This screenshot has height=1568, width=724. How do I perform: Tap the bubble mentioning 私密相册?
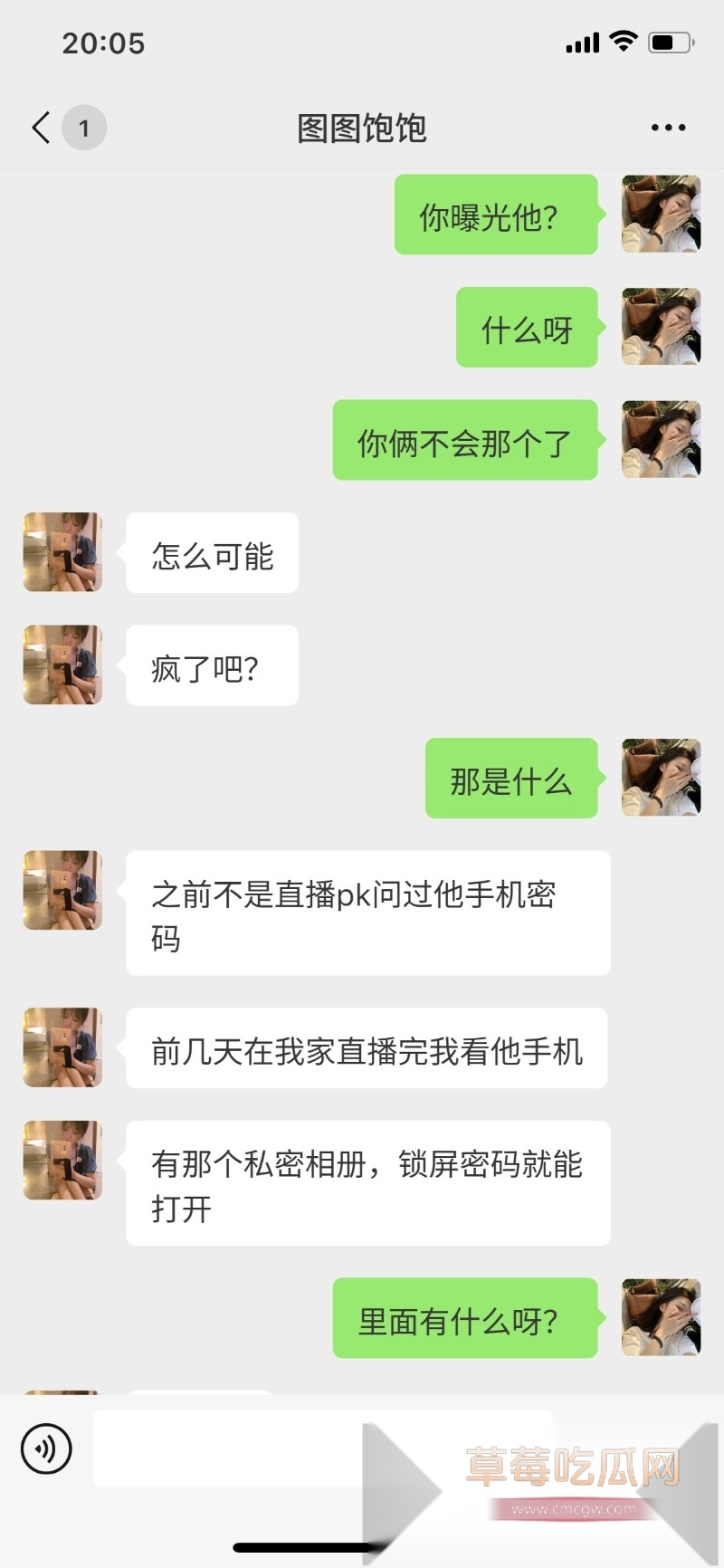[x=367, y=1183]
